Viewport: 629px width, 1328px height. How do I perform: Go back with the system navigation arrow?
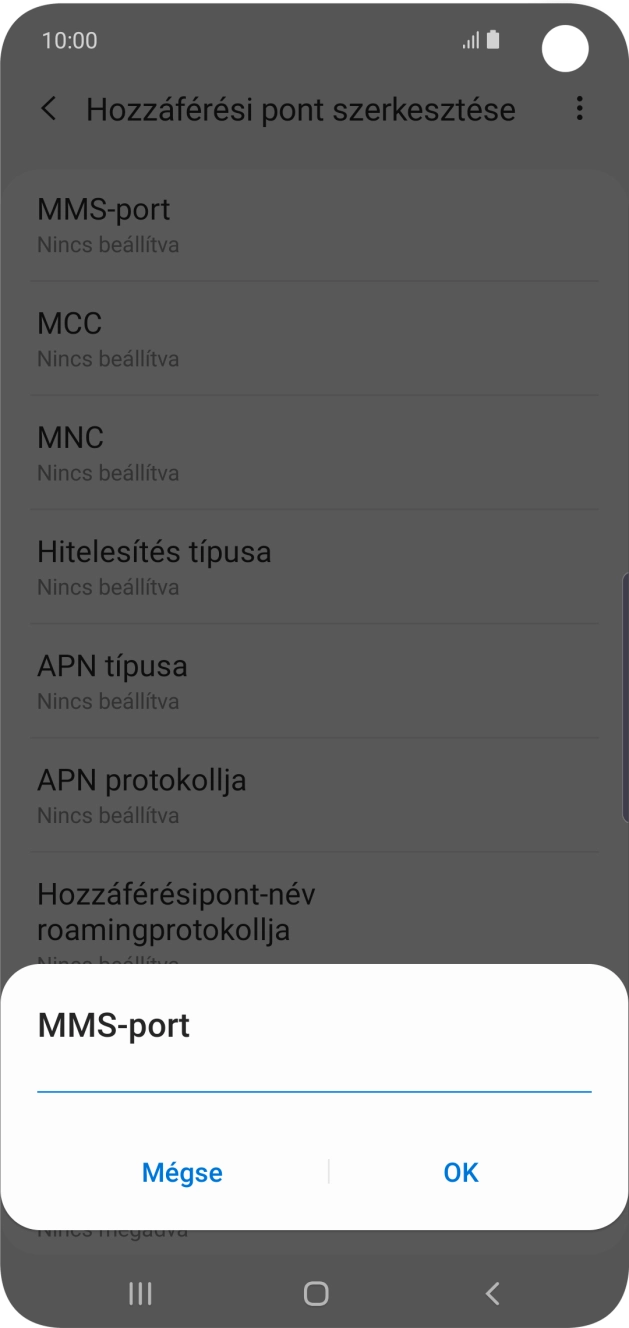tap(491, 1293)
